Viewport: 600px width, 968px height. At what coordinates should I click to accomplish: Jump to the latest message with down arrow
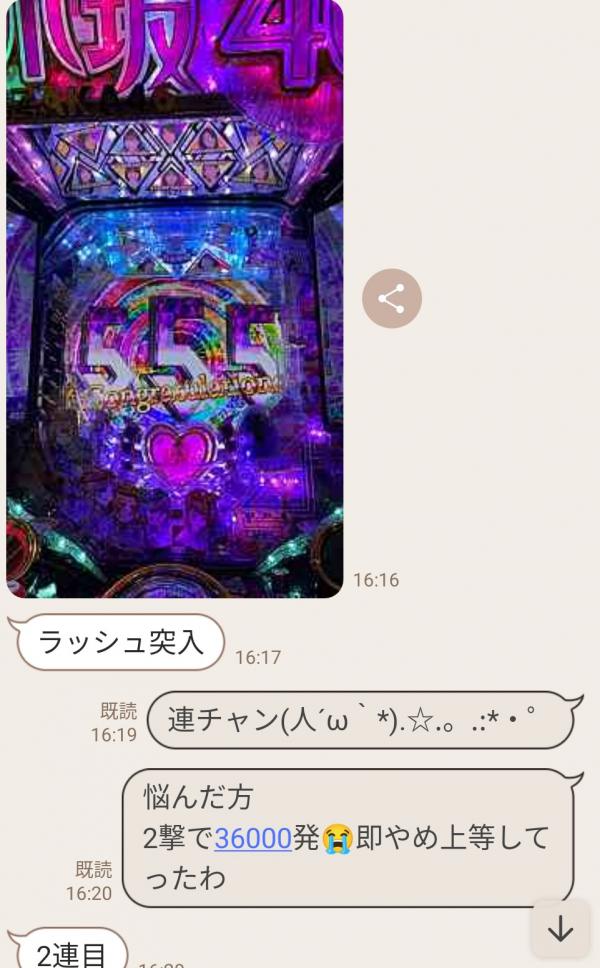[x=561, y=928]
